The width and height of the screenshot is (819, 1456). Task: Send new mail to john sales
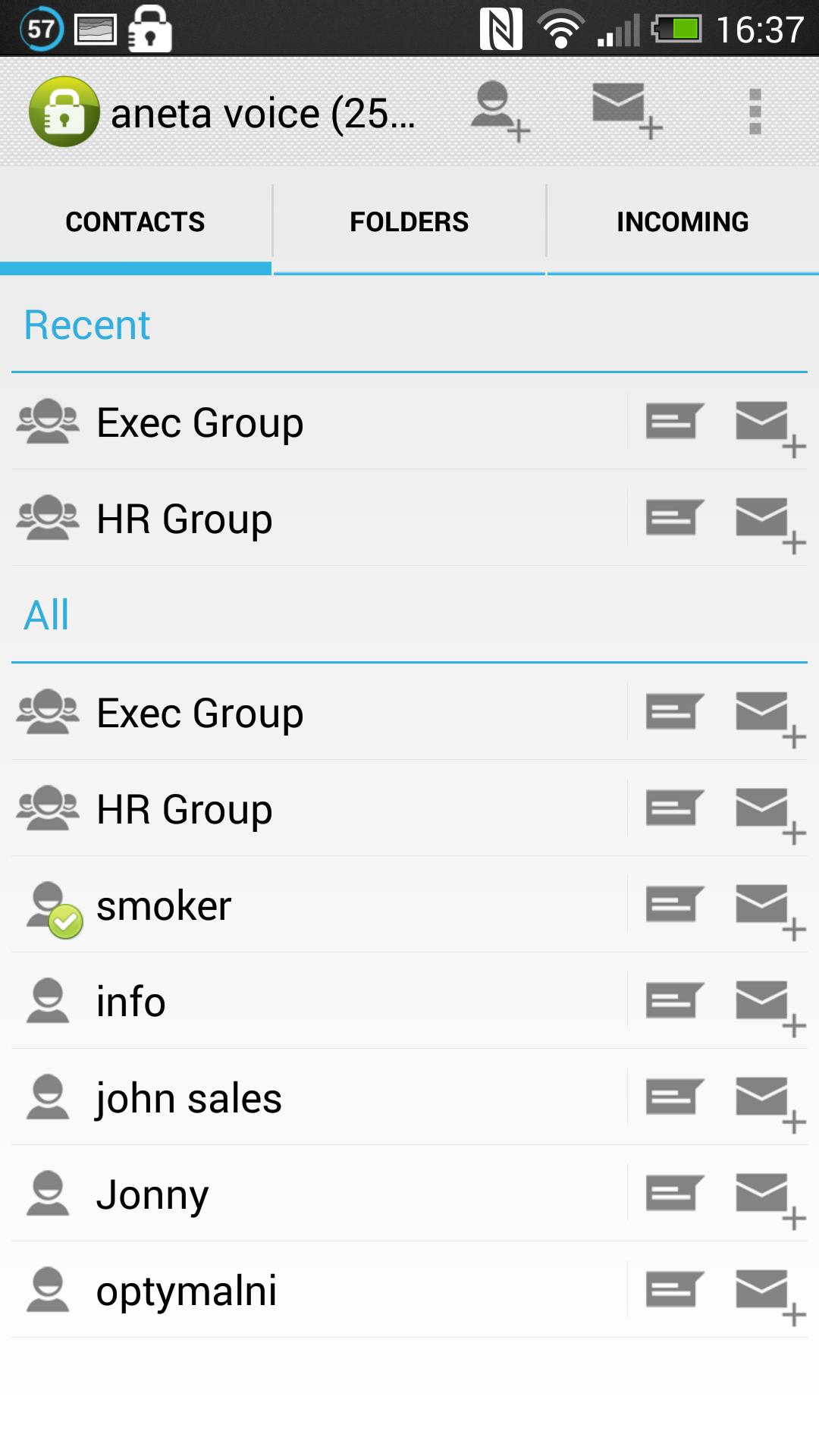[767, 1100]
